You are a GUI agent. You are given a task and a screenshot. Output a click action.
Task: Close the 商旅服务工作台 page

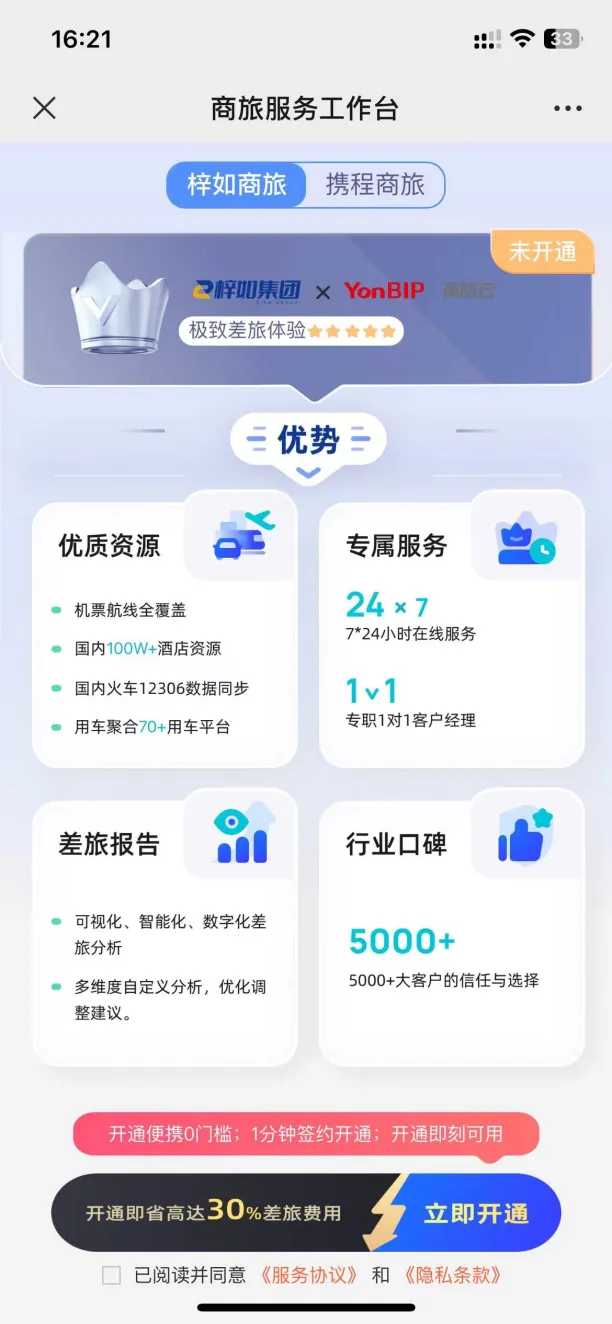pyautogui.click(x=44, y=108)
